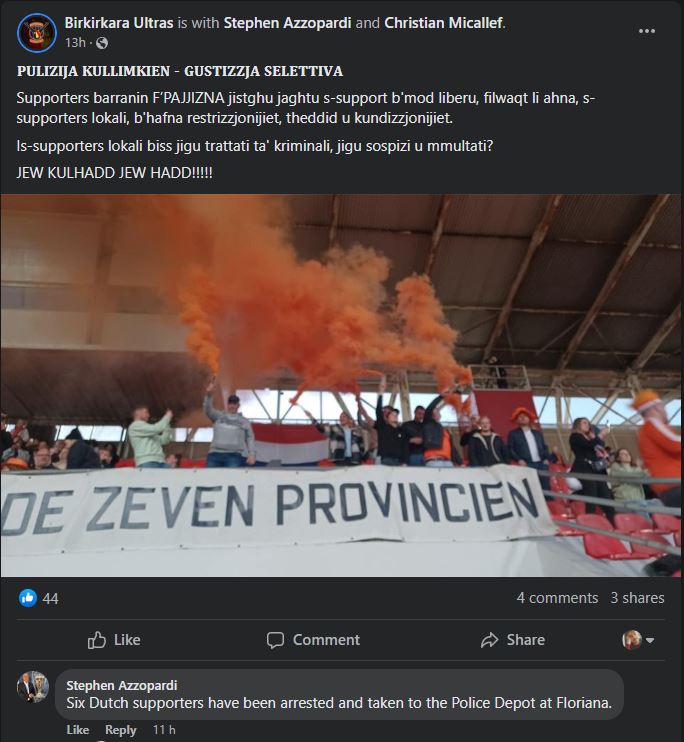
Task: Open the orange smoke stadium photo
Action: pyautogui.click(x=341, y=385)
